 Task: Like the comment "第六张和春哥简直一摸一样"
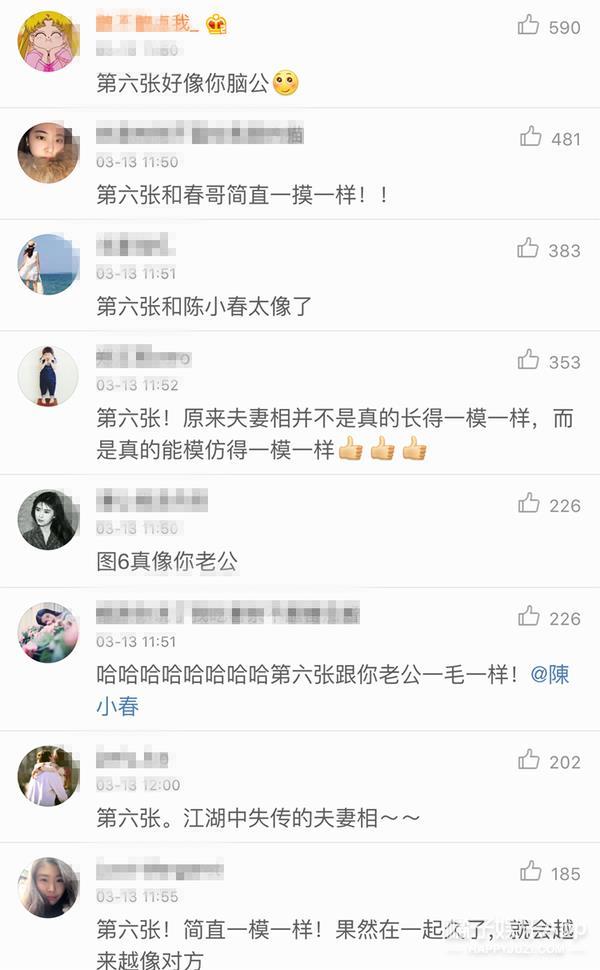(x=531, y=138)
